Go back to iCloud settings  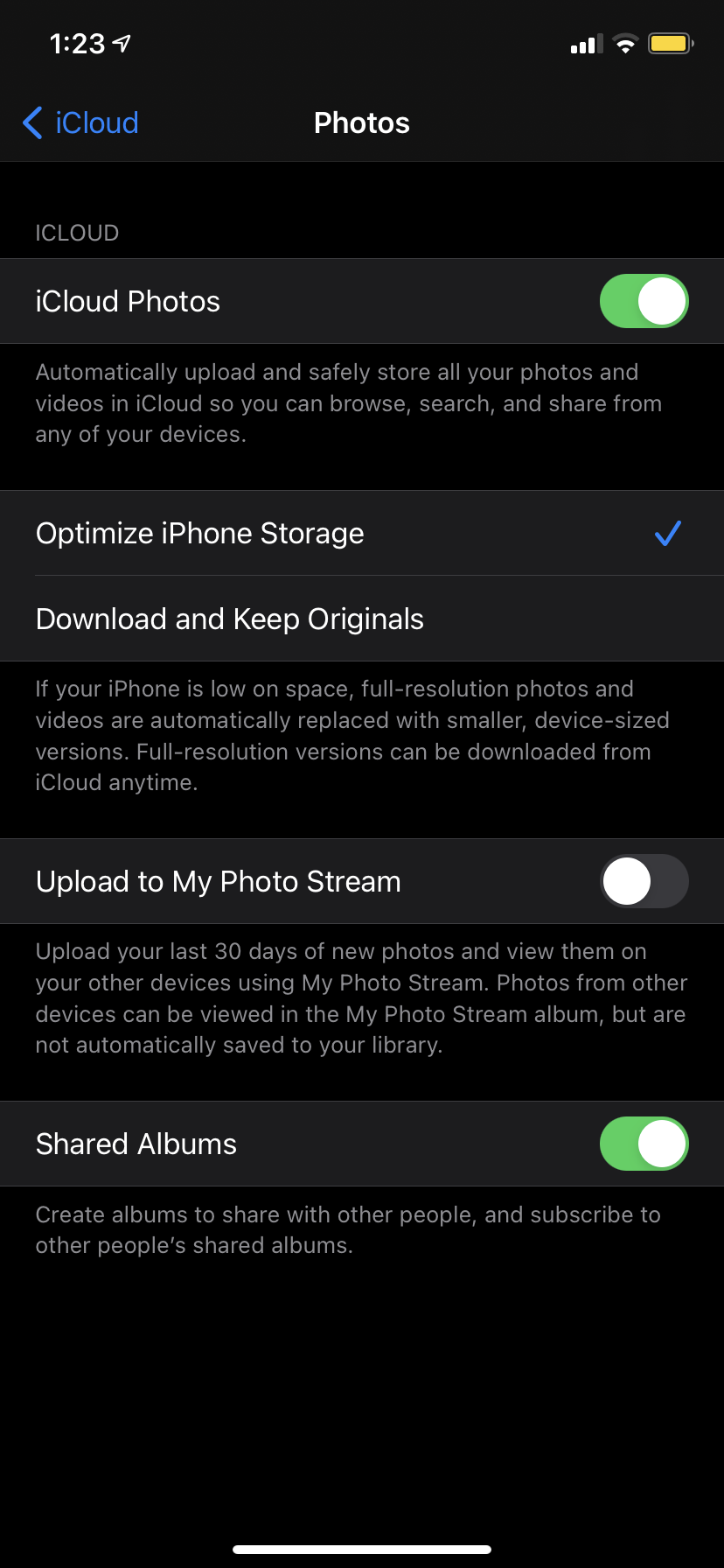tap(80, 122)
